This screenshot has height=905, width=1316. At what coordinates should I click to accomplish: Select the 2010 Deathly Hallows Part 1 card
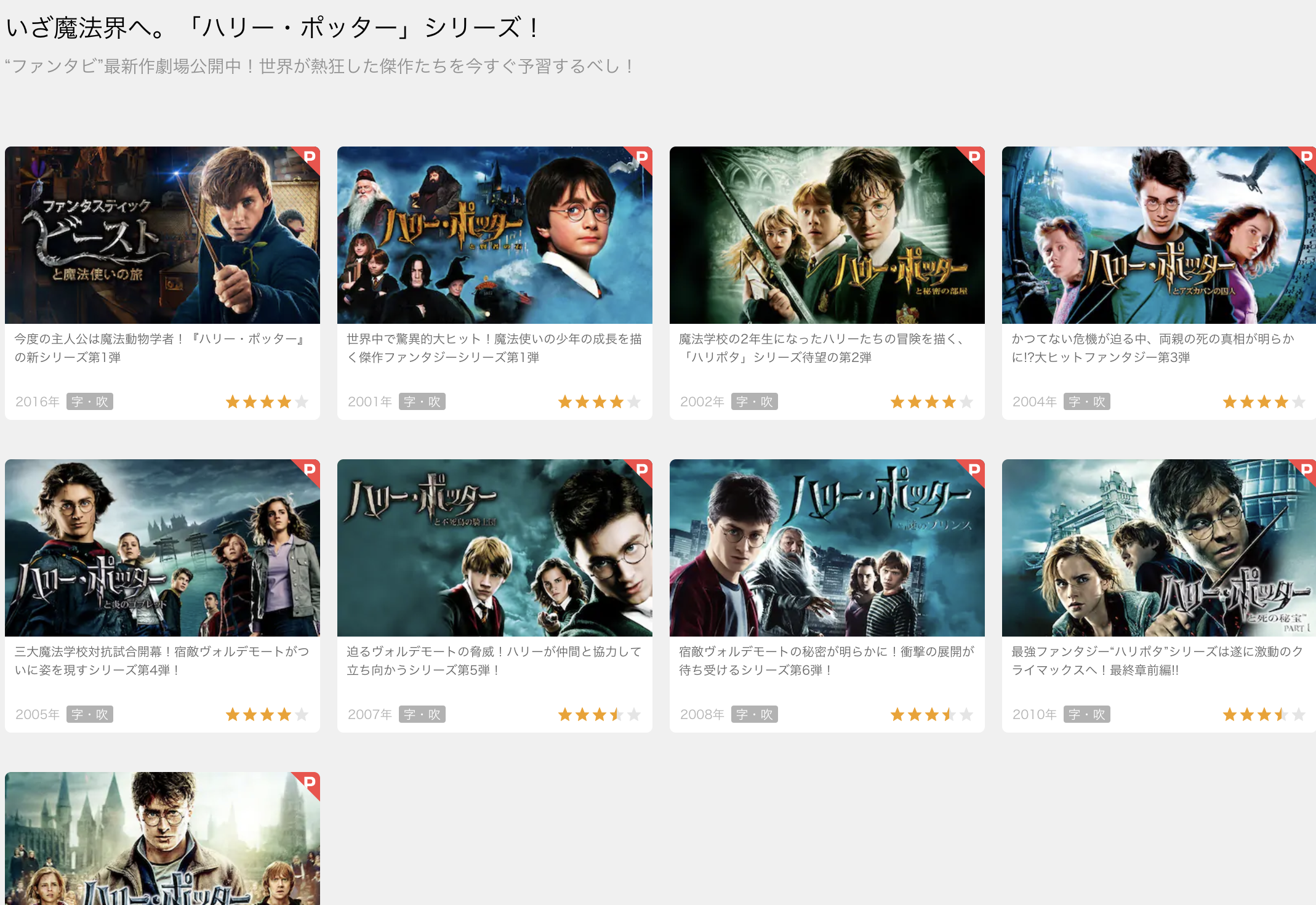pos(1158,548)
